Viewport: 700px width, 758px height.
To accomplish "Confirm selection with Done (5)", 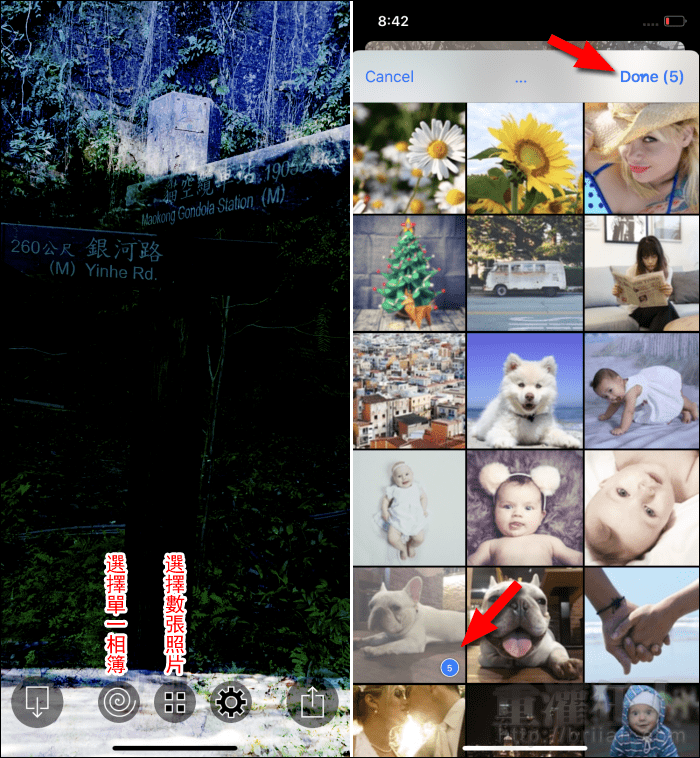I will pyautogui.click(x=651, y=77).
